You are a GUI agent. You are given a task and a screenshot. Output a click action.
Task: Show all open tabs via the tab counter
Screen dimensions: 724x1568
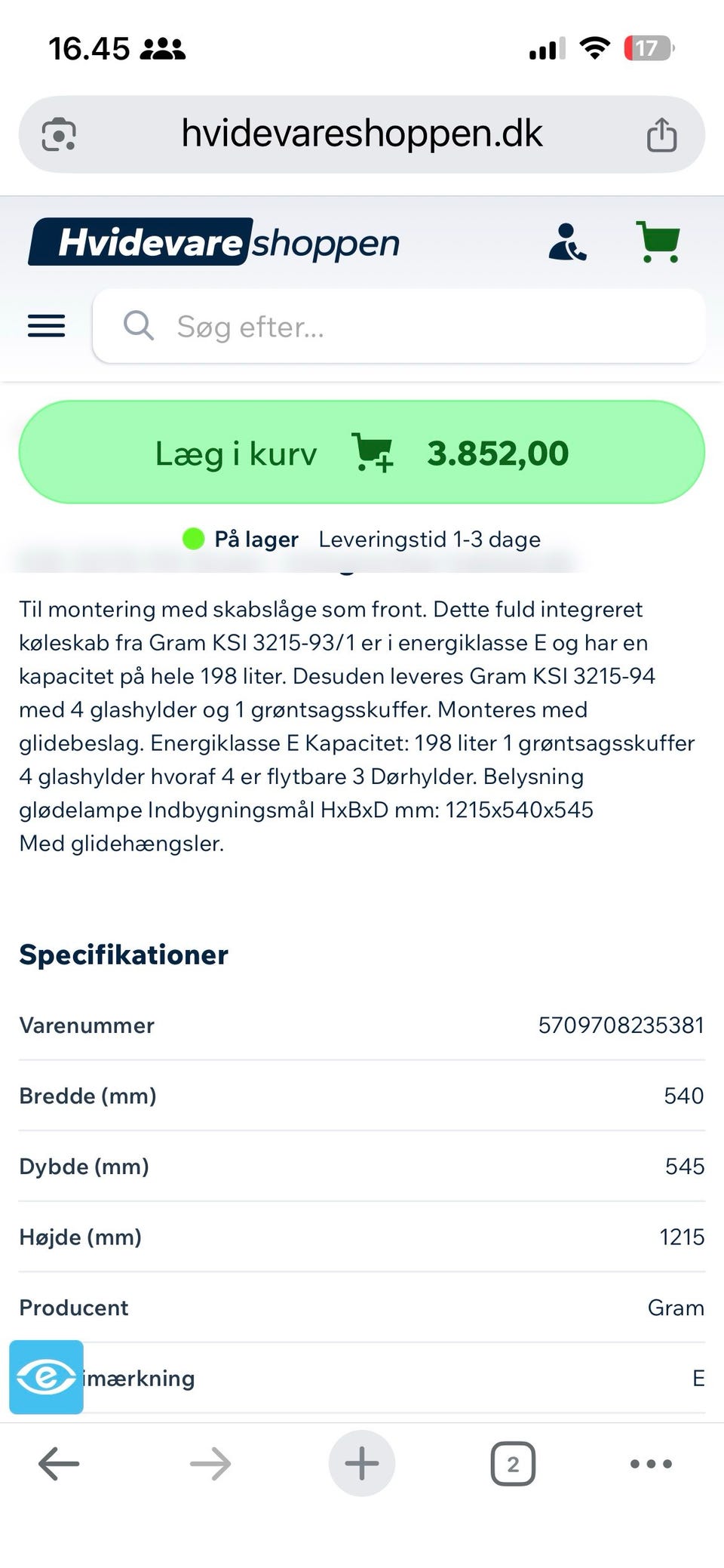(x=514, y=1462)
